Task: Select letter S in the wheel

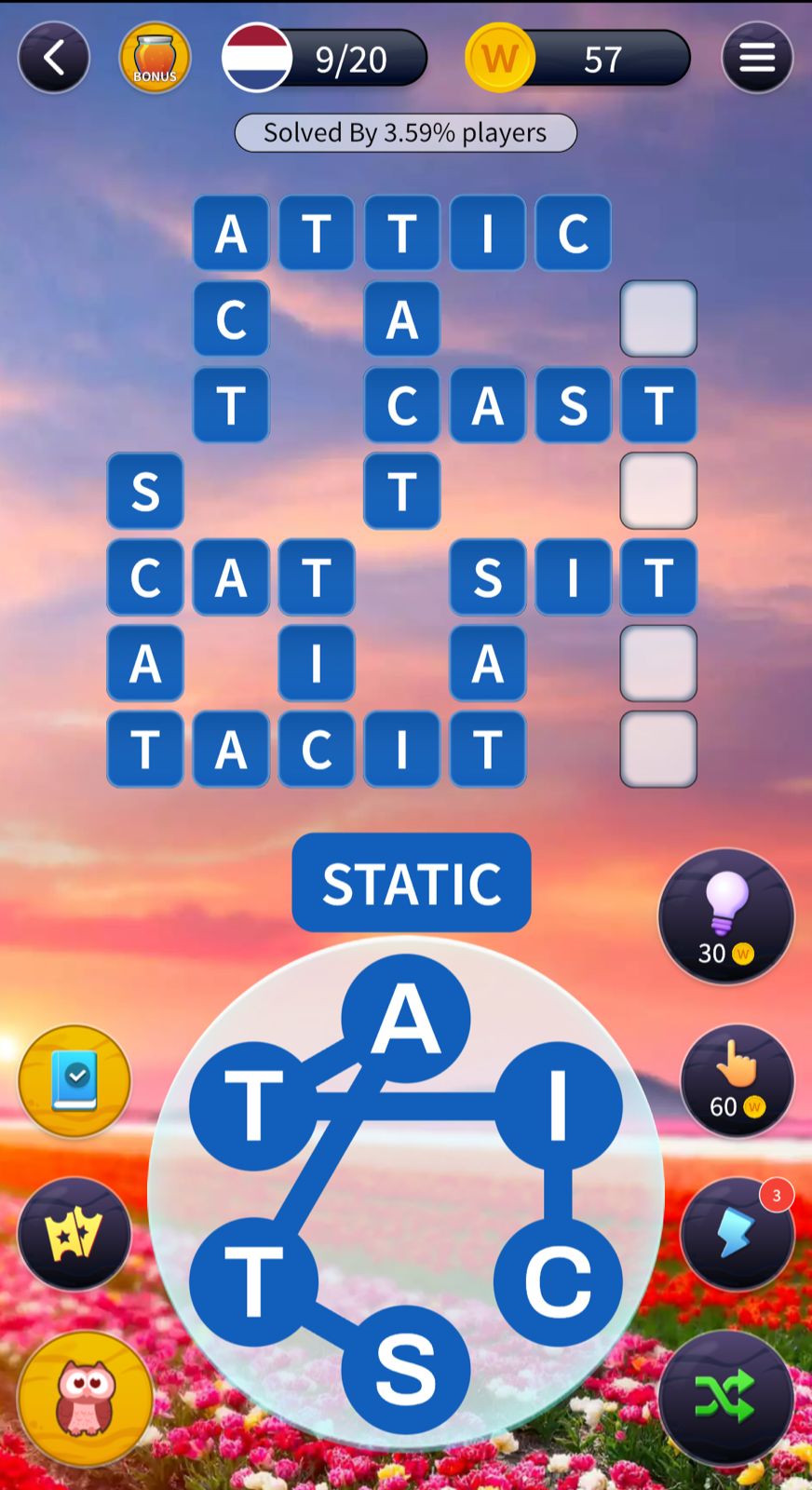Action: point(405,1368)
